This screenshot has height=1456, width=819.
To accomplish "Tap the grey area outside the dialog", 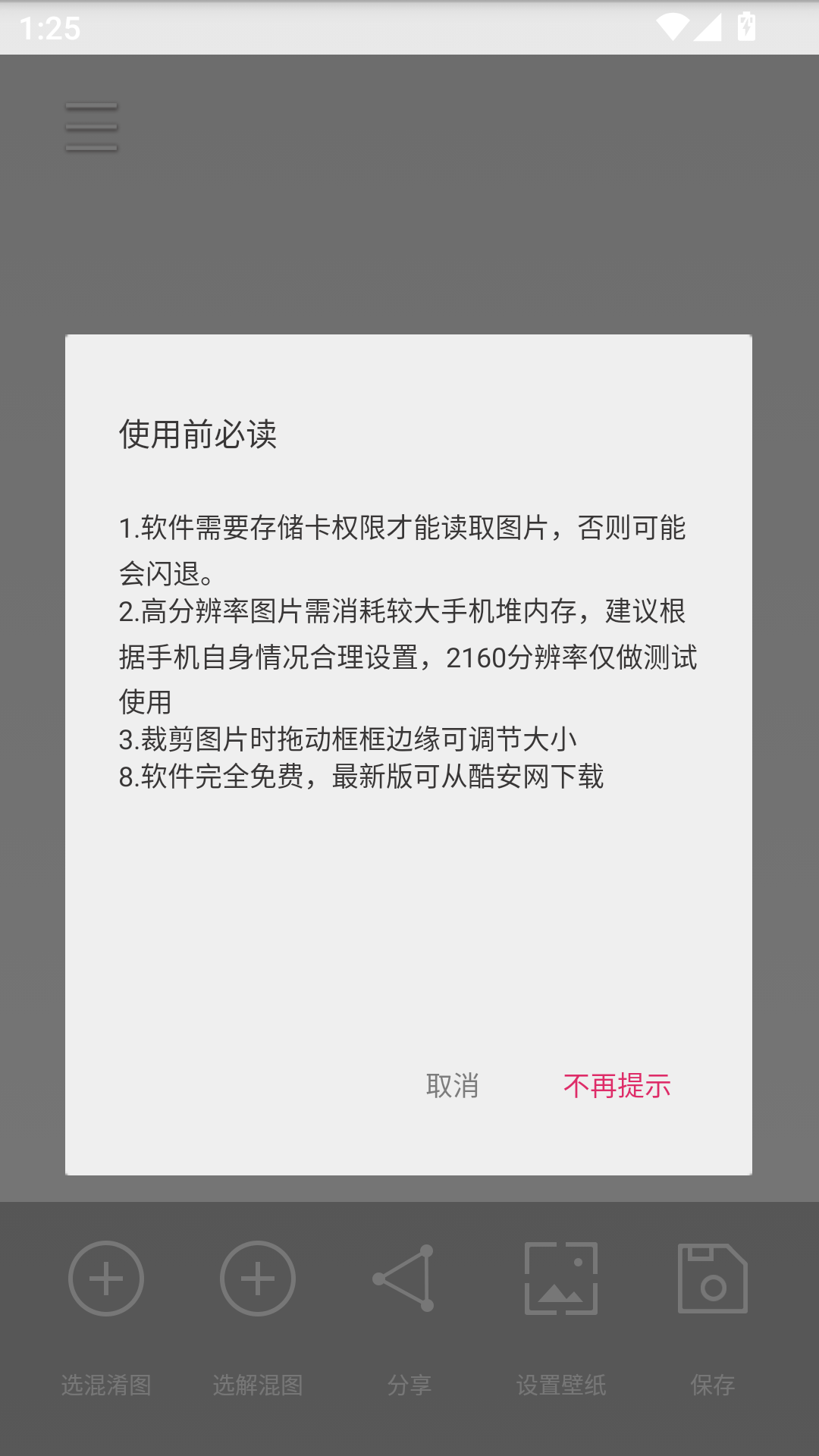I will 409,227.
